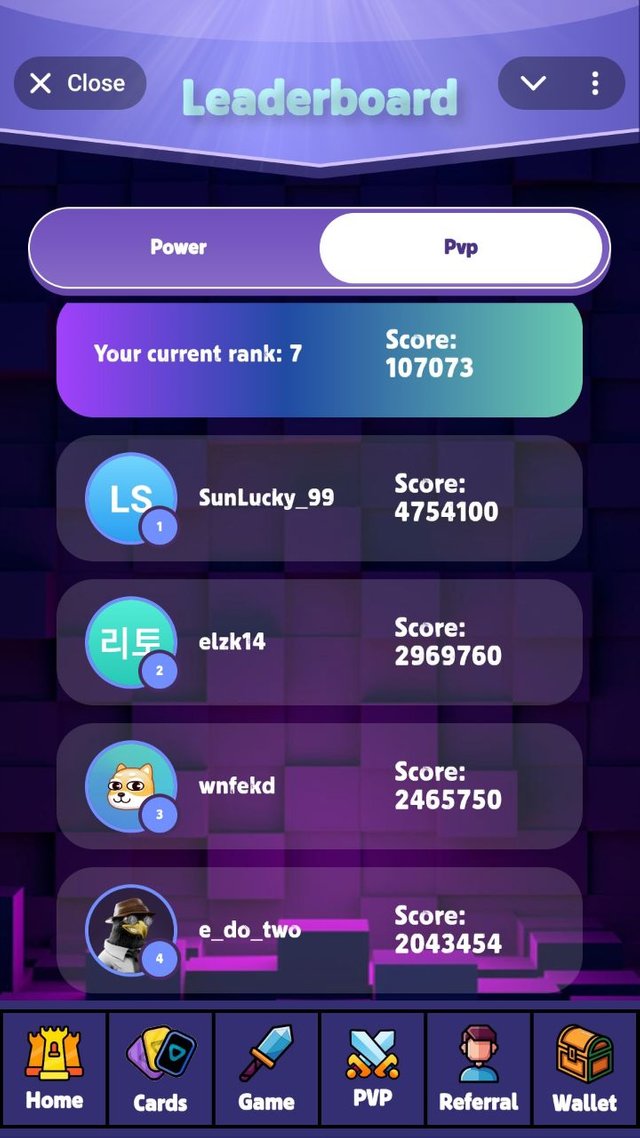This screenshot has width=640, height=1138.
Task: Close the leaderboard mini app
Action: [80, 83]
